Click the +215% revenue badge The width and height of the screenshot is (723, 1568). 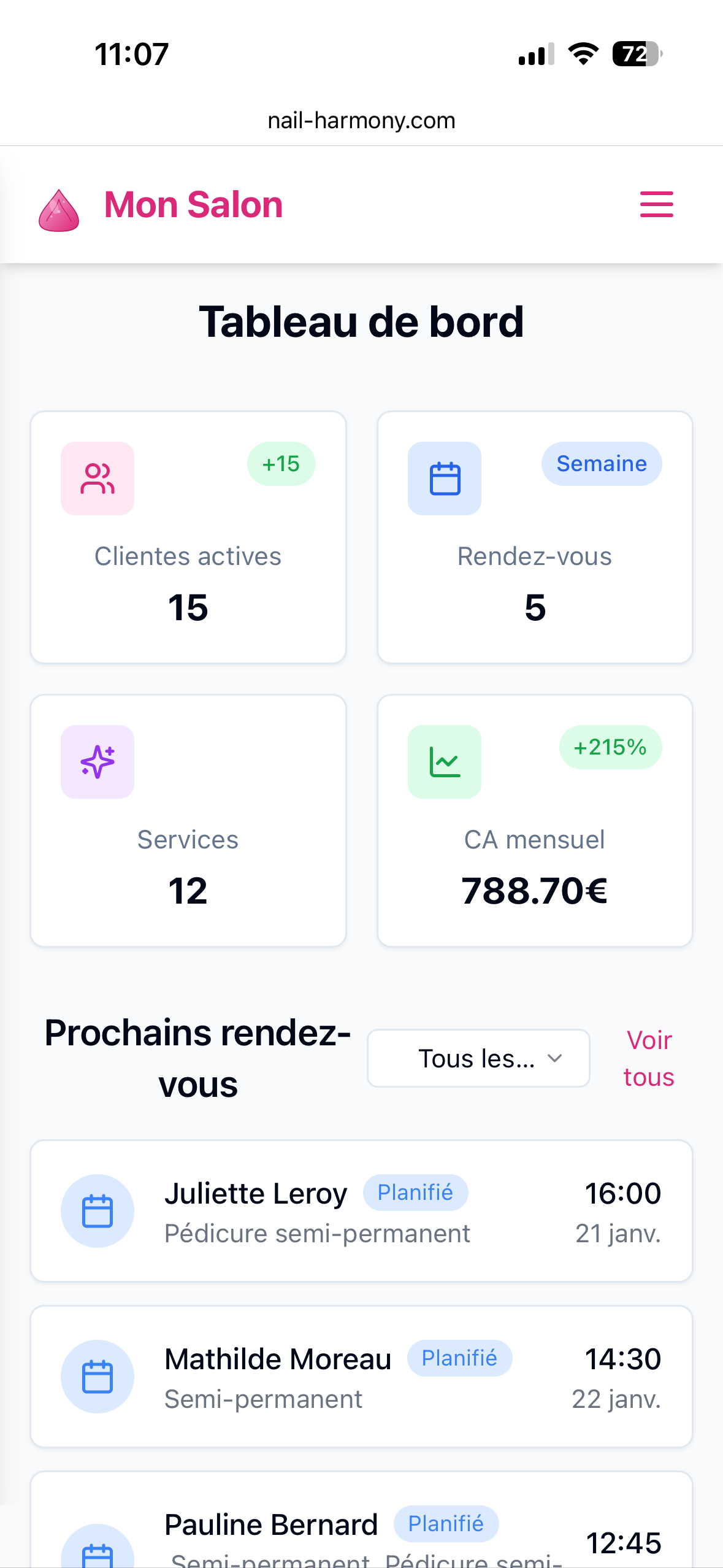click(610, 747)
